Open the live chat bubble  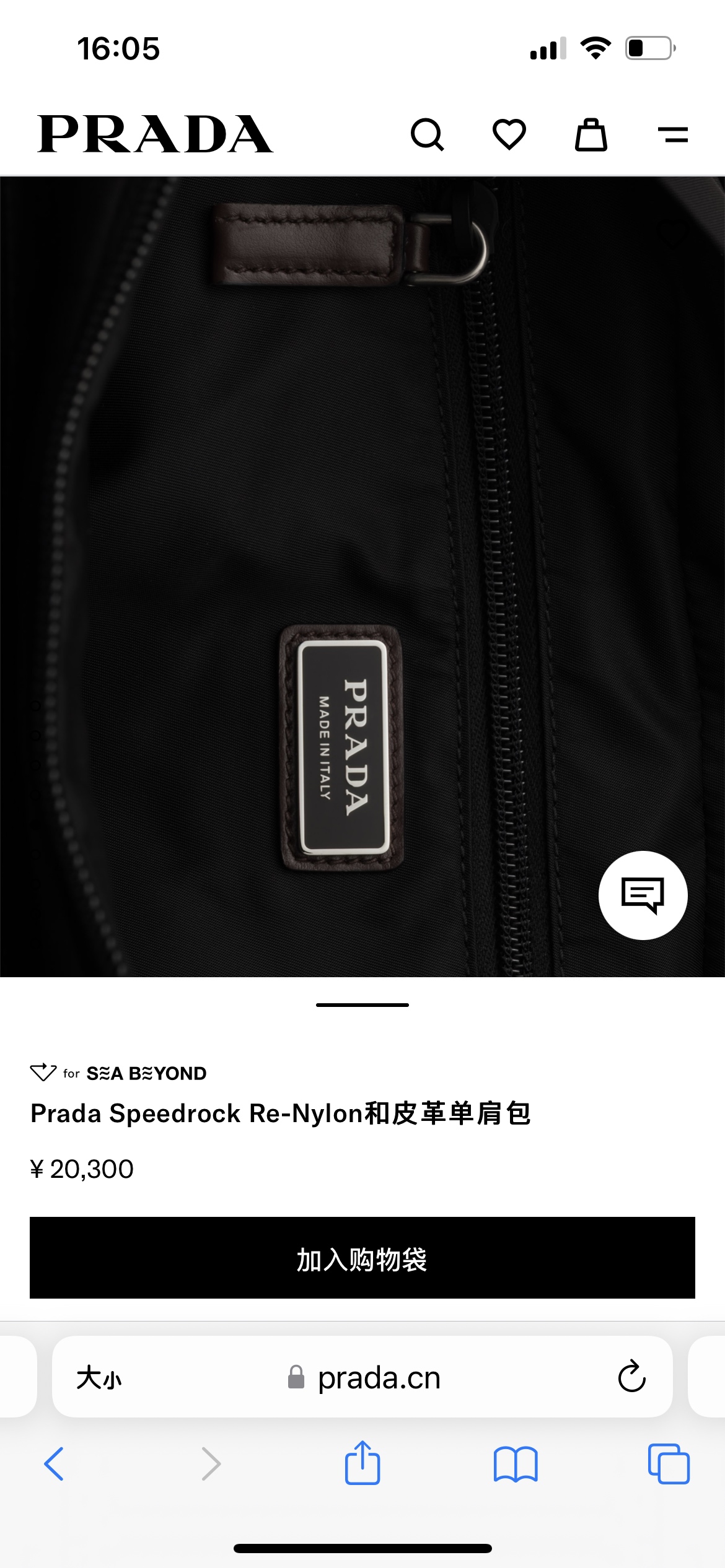(643, 895)
